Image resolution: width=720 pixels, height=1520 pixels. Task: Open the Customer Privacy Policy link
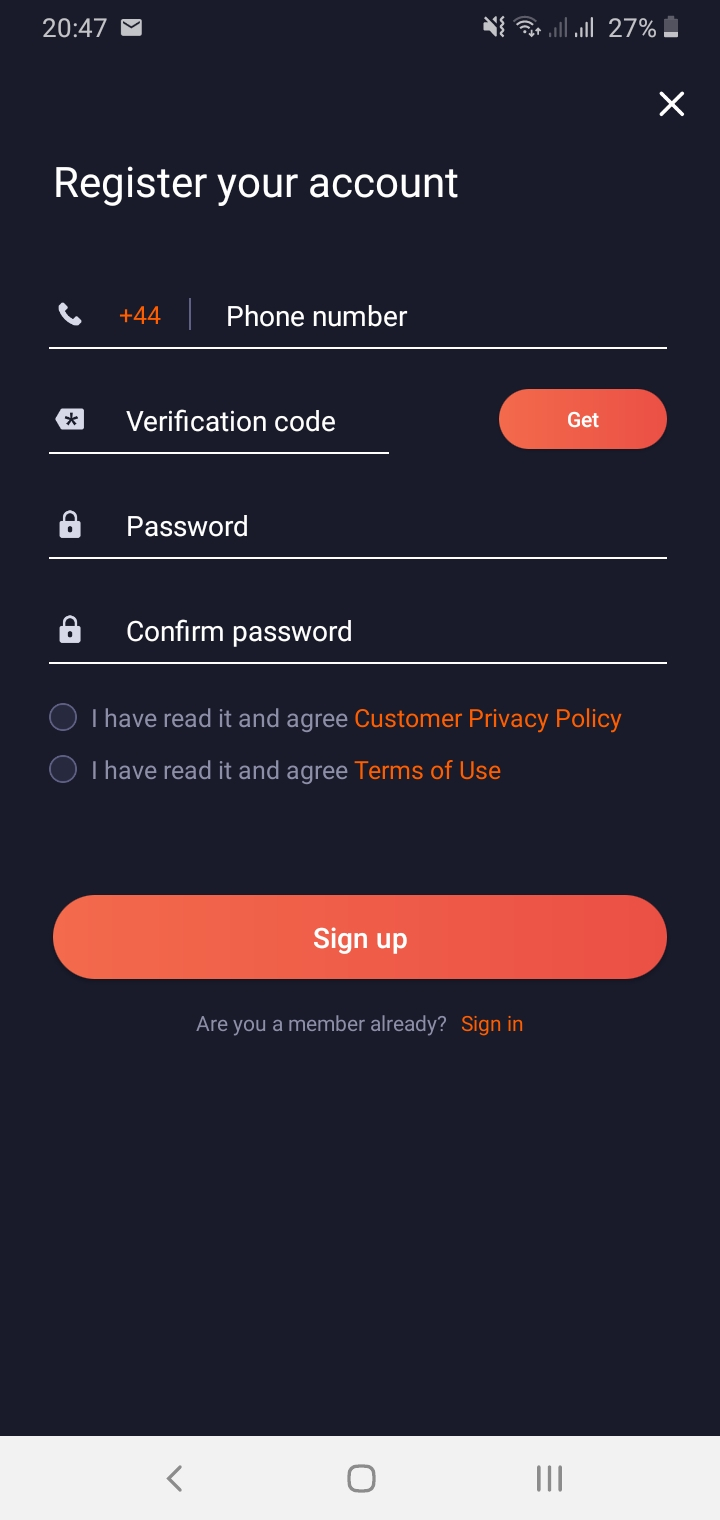point(487,719)
